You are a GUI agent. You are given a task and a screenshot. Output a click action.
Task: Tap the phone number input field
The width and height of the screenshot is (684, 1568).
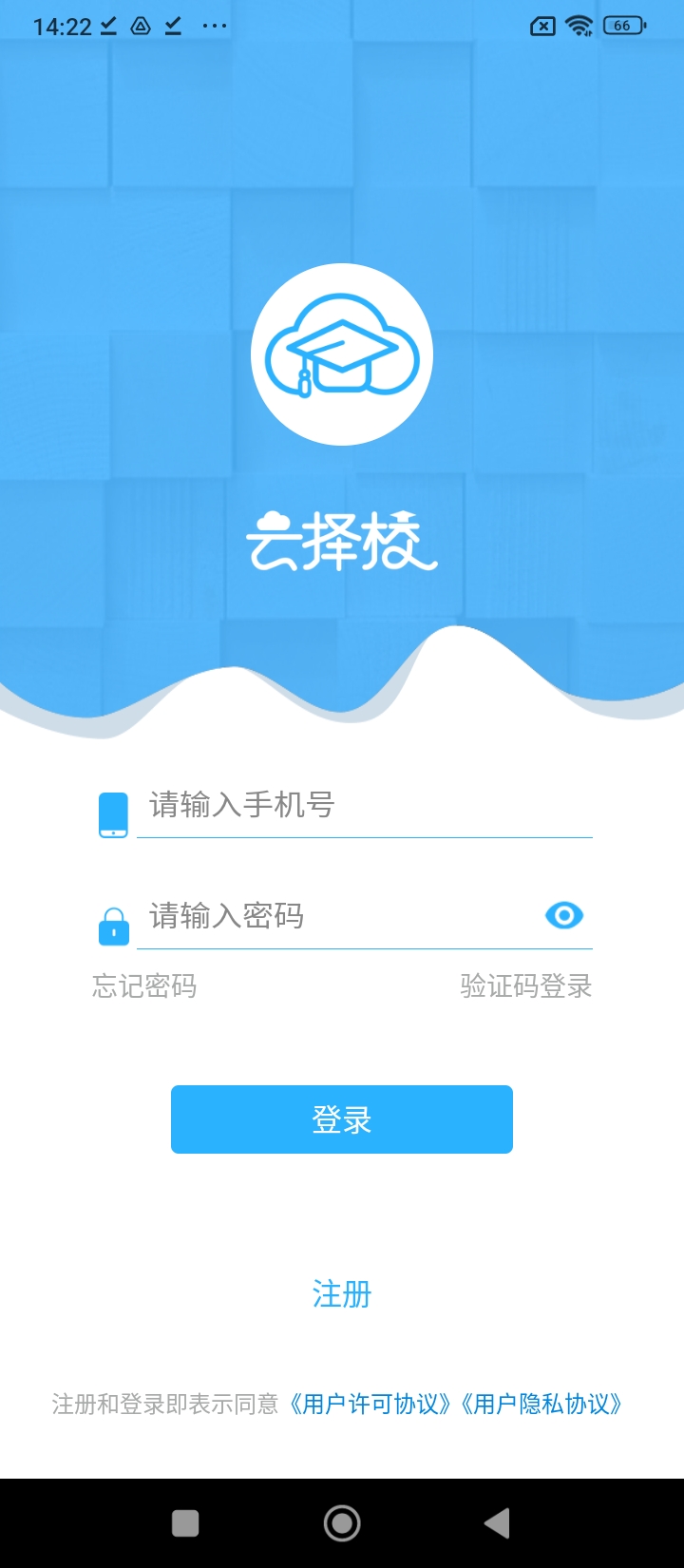(365, 806)
